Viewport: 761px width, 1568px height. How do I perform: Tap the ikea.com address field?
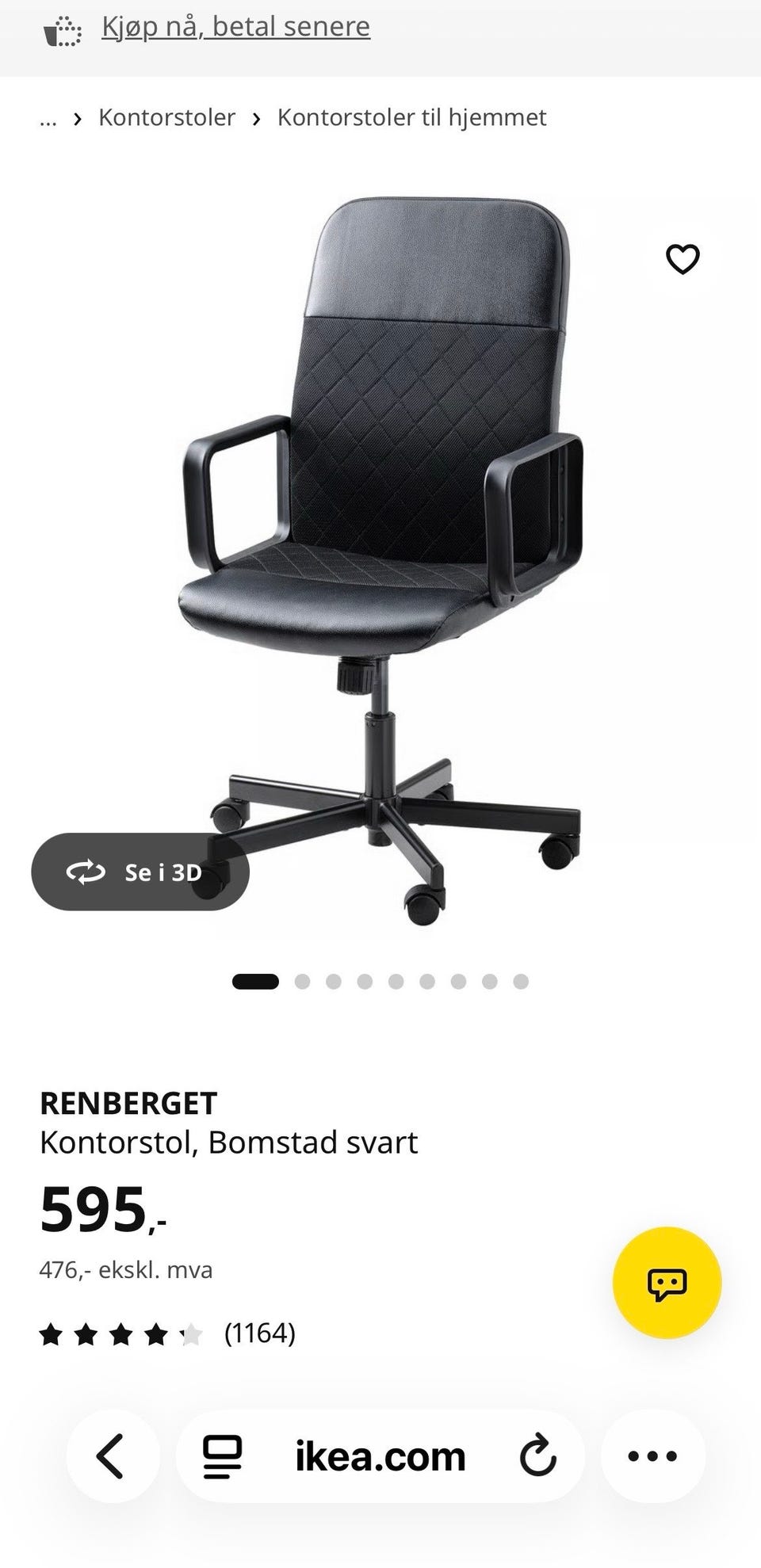pyautogui.click(x=380, y=1456)
